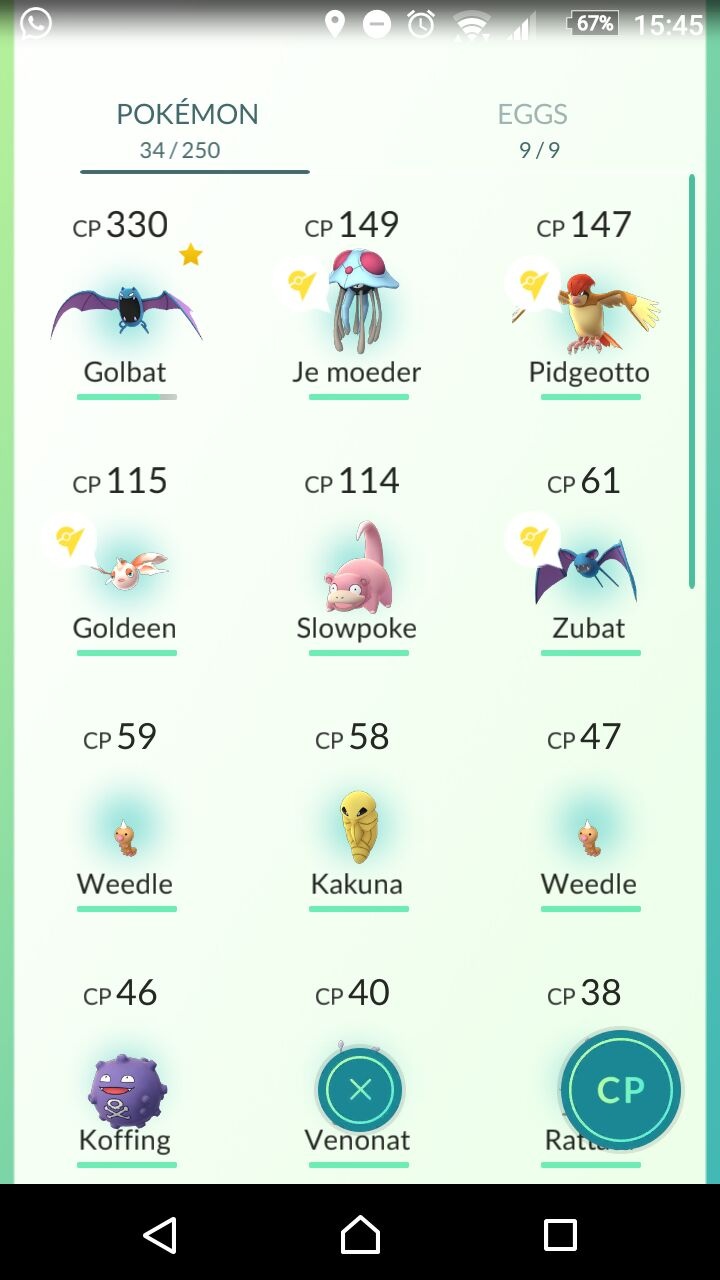Go back using system back button
This screenshot has height=1280, width=720.
click(x=160, y=1235)
